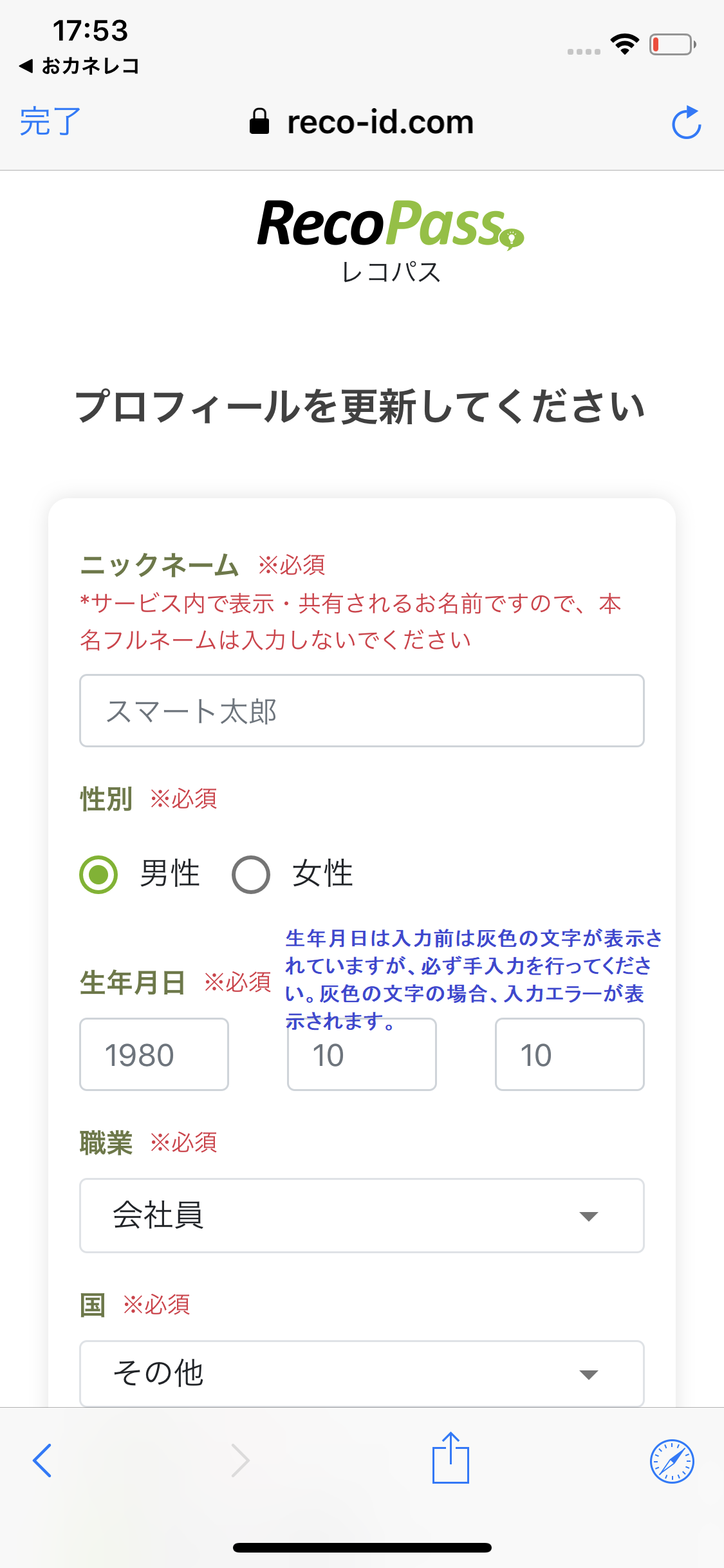Screen dimensions: 724x1568
Task: Tap the RecoPass logo
Action: click(386, 227)
